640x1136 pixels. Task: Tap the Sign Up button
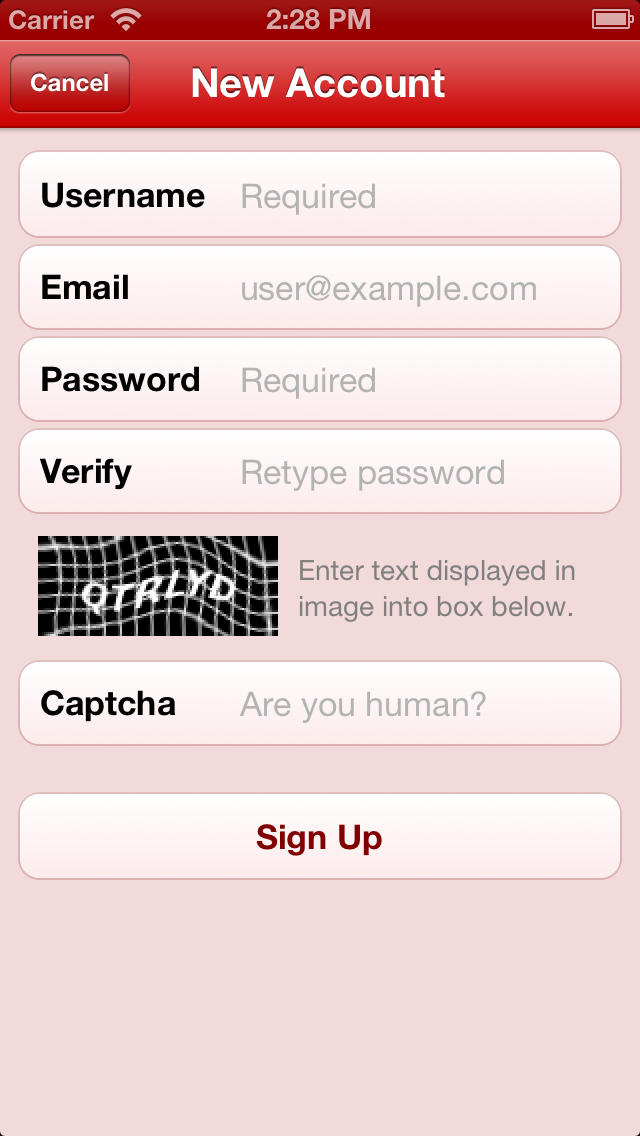pos(320,836)
